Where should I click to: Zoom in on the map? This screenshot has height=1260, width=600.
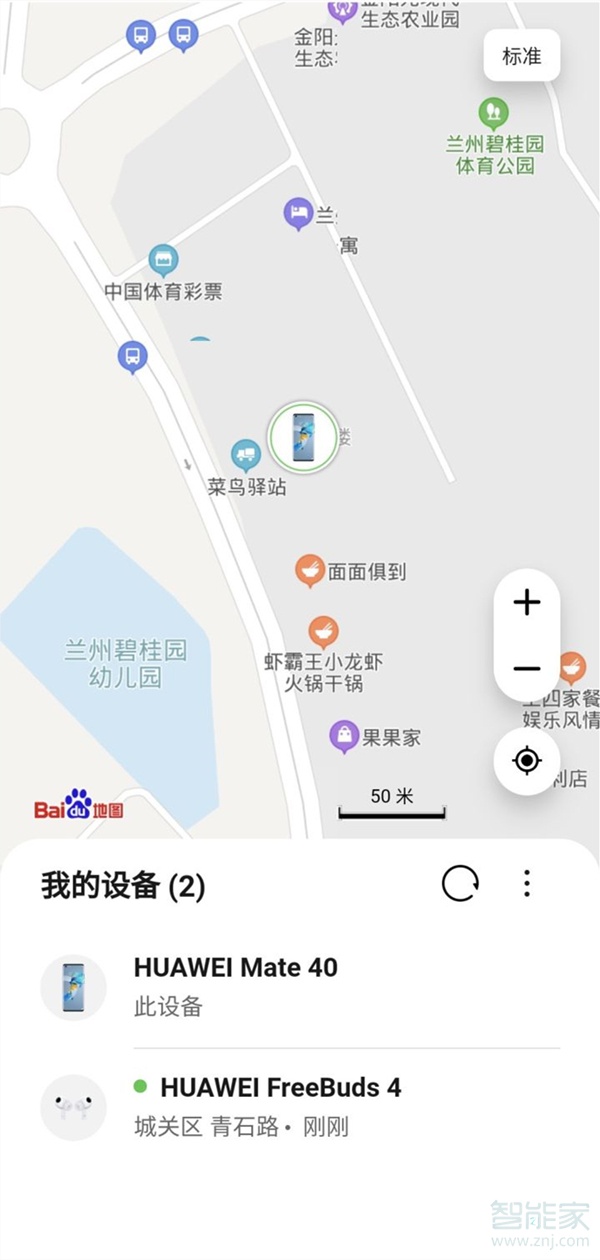tap(526, 602)
